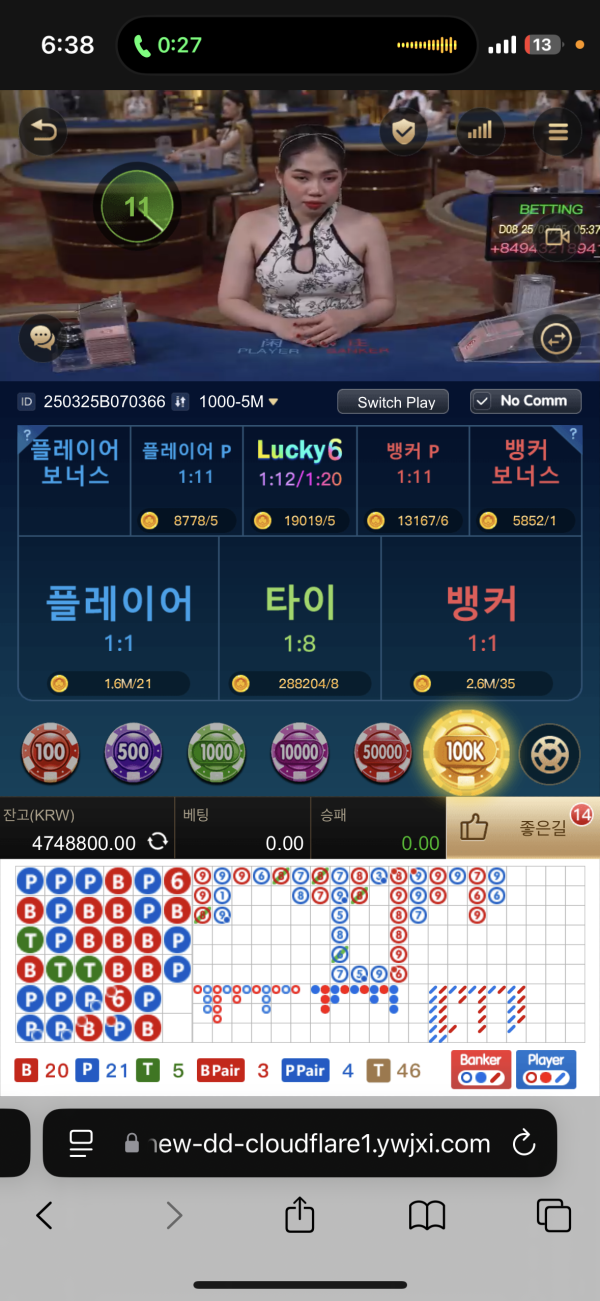Select the 50000 chip
This screenshot has width=600, height=1301.
[382, 752]
